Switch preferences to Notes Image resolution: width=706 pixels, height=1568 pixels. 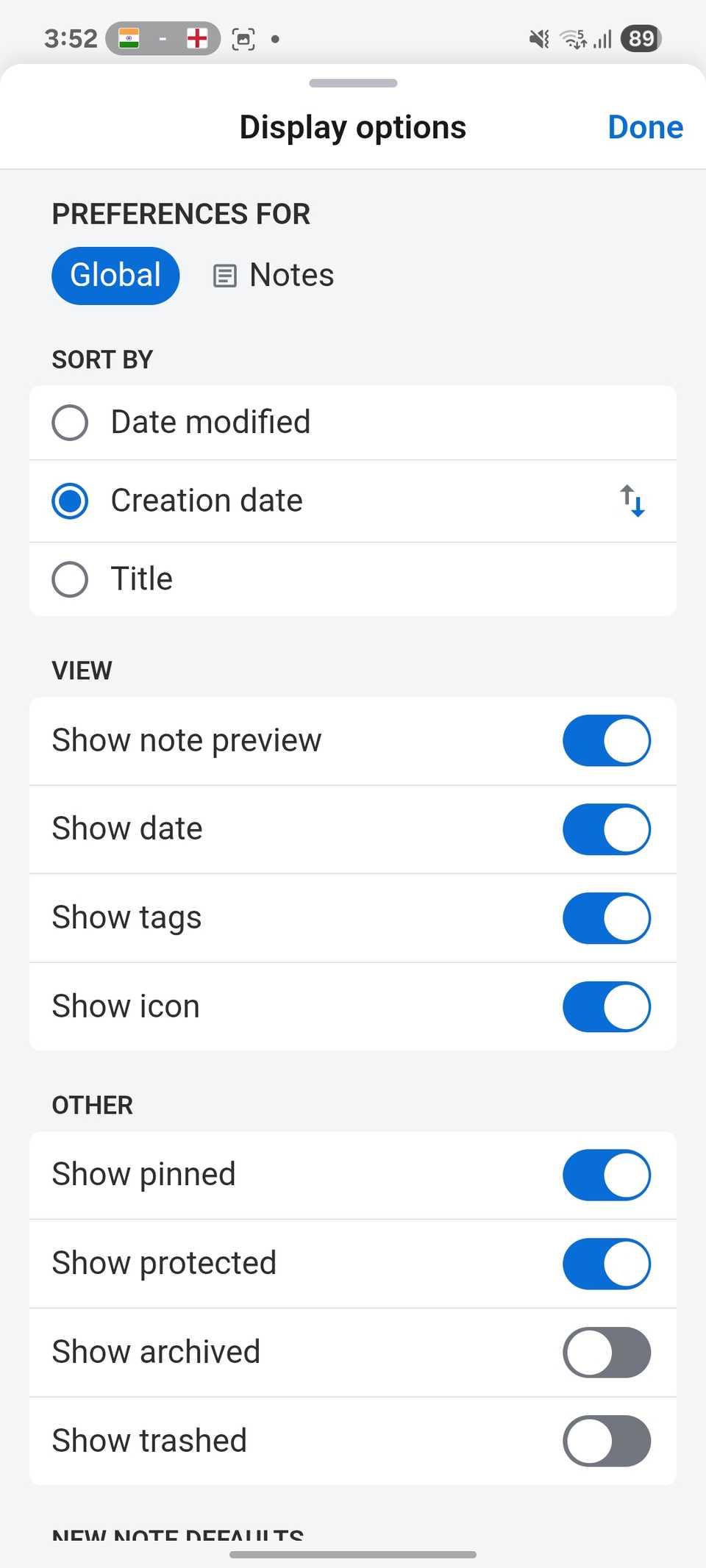291,275
